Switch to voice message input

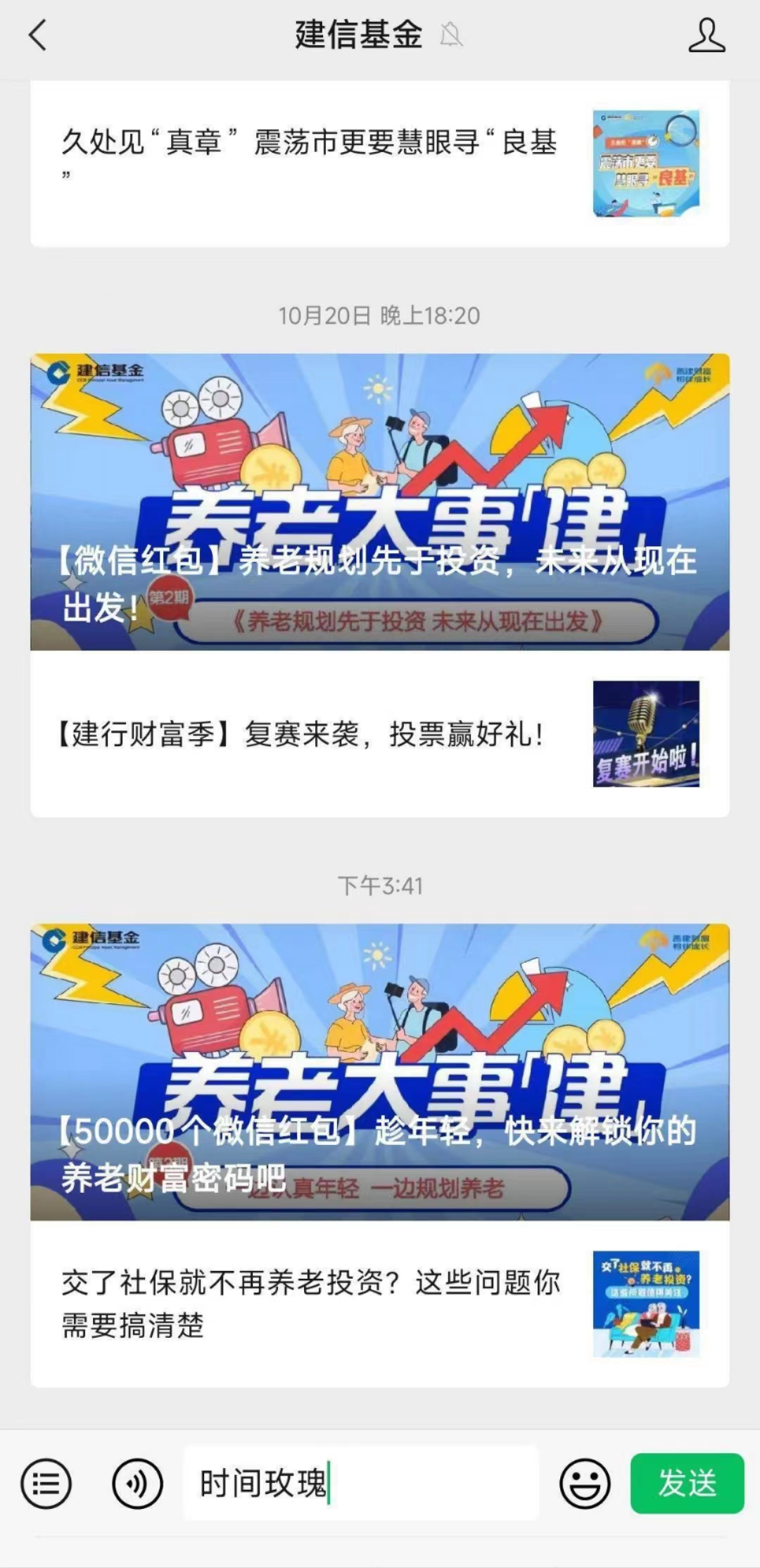pyautogui.click(x=137, y=1484)
